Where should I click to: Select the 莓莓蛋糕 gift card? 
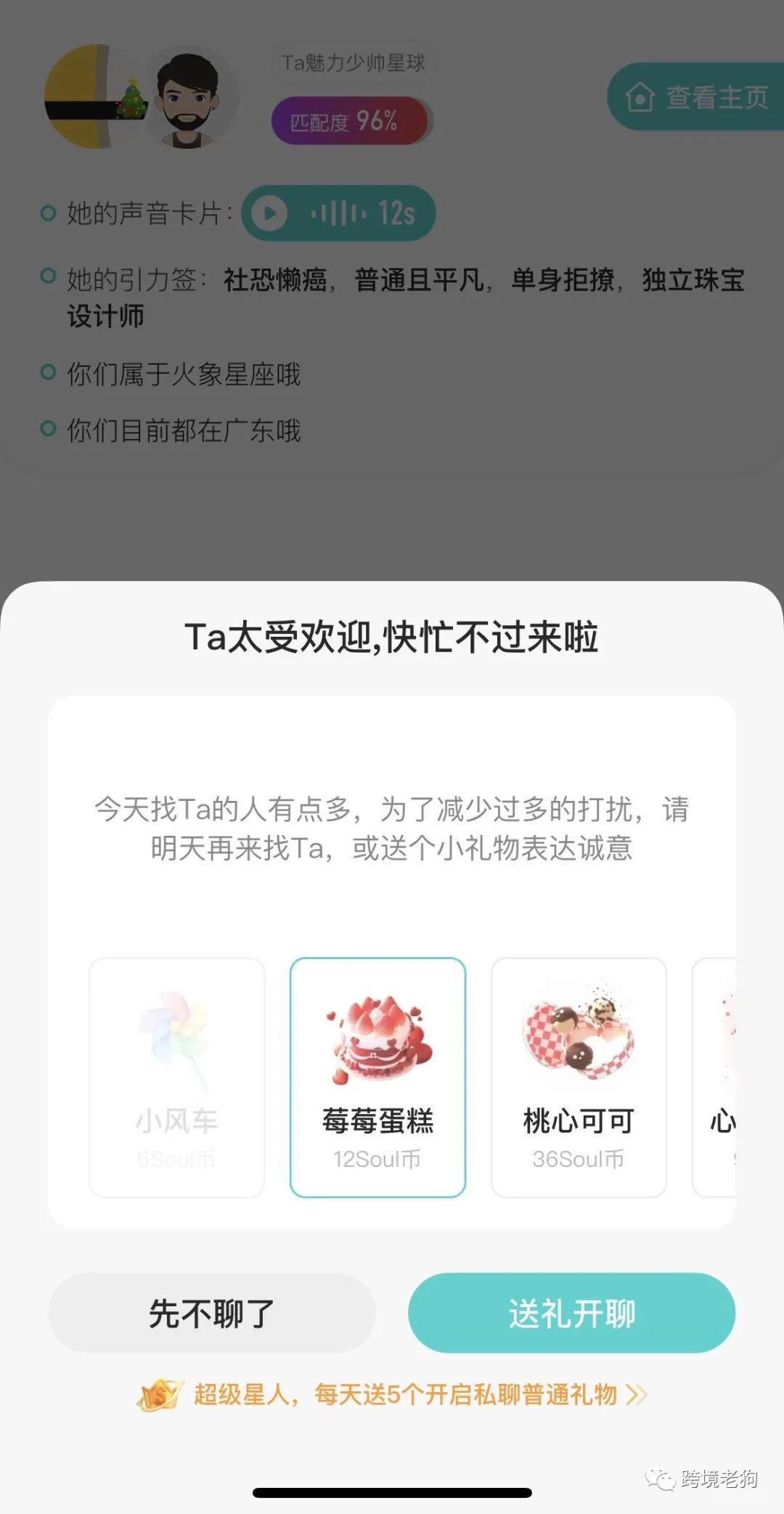(377, 1077)
